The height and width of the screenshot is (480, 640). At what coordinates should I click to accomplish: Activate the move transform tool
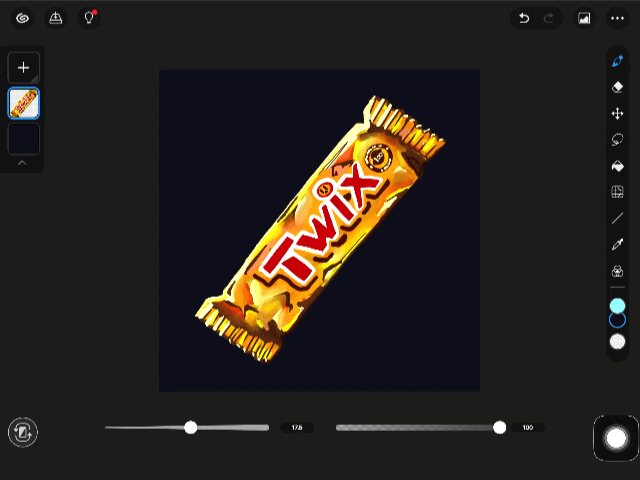[617, 114]
